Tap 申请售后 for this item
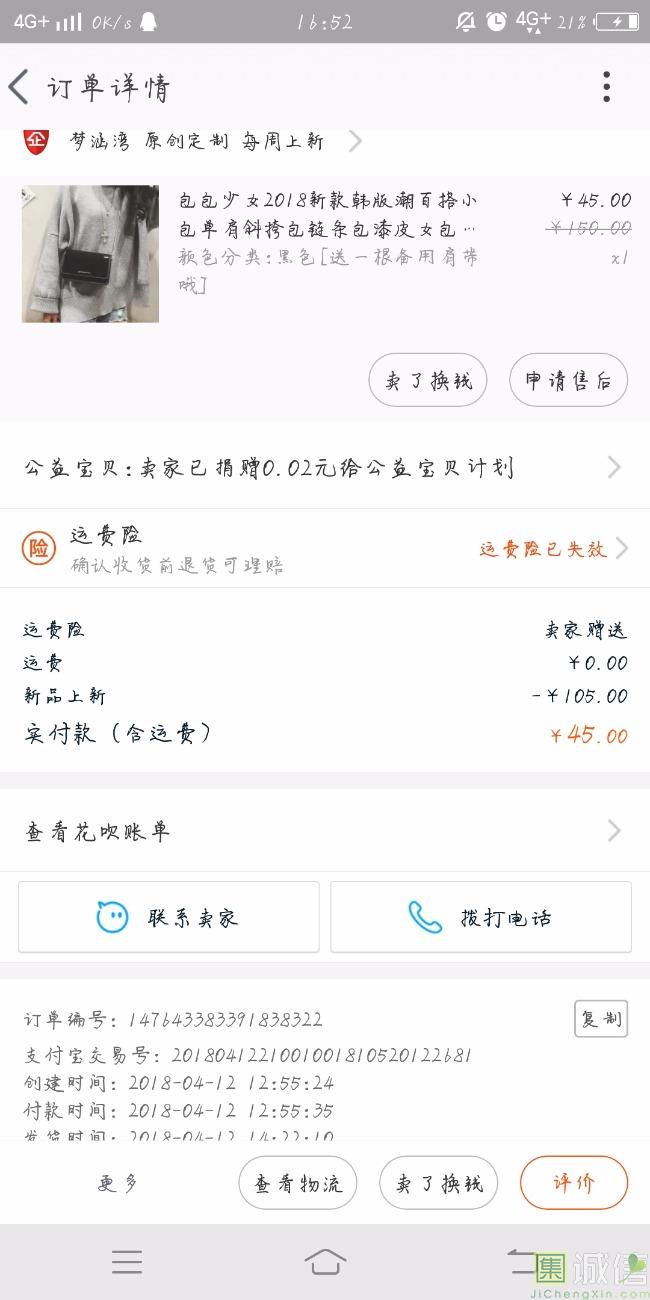 568,380
